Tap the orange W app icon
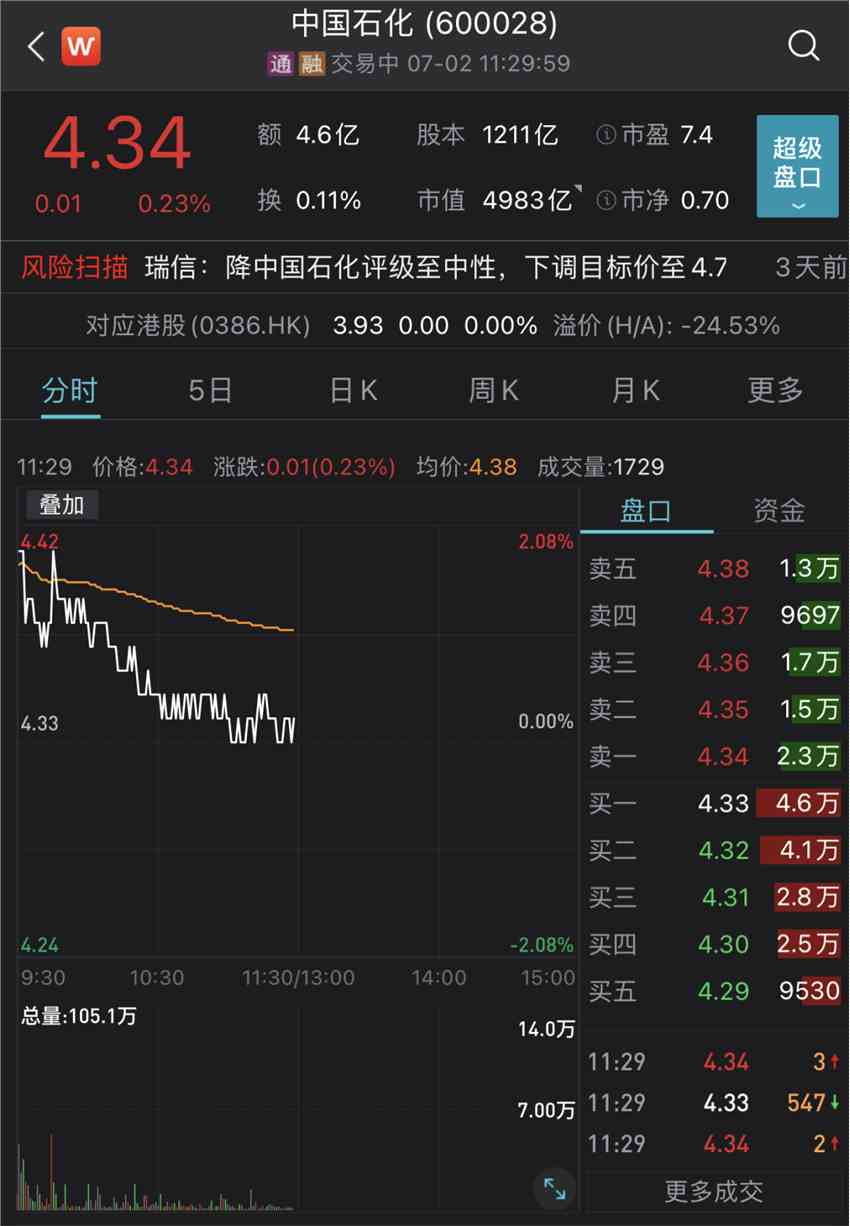Image resolution: width=850 pixels, height=1226 pixels. [81, 46]
